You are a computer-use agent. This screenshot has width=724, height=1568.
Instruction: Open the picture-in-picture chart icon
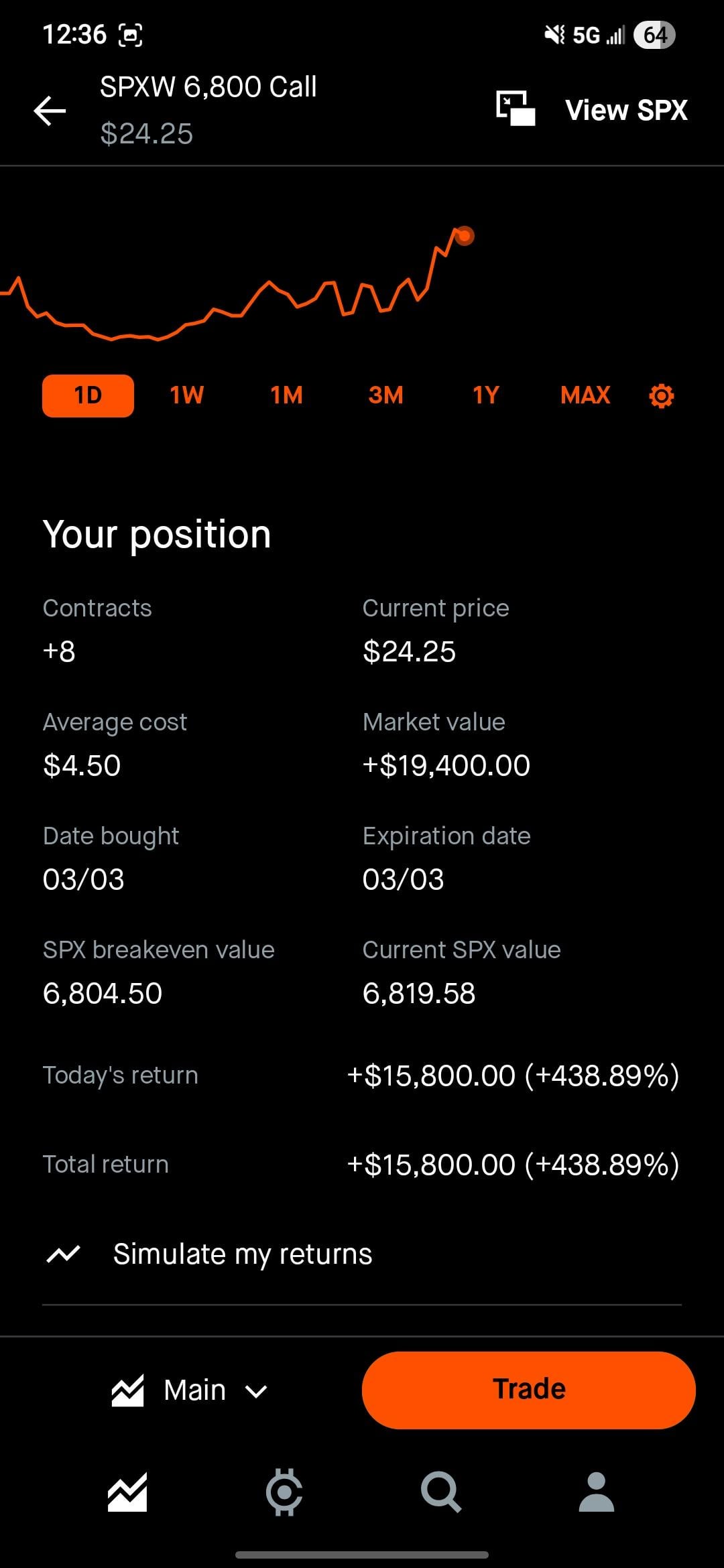coord(515,109)
